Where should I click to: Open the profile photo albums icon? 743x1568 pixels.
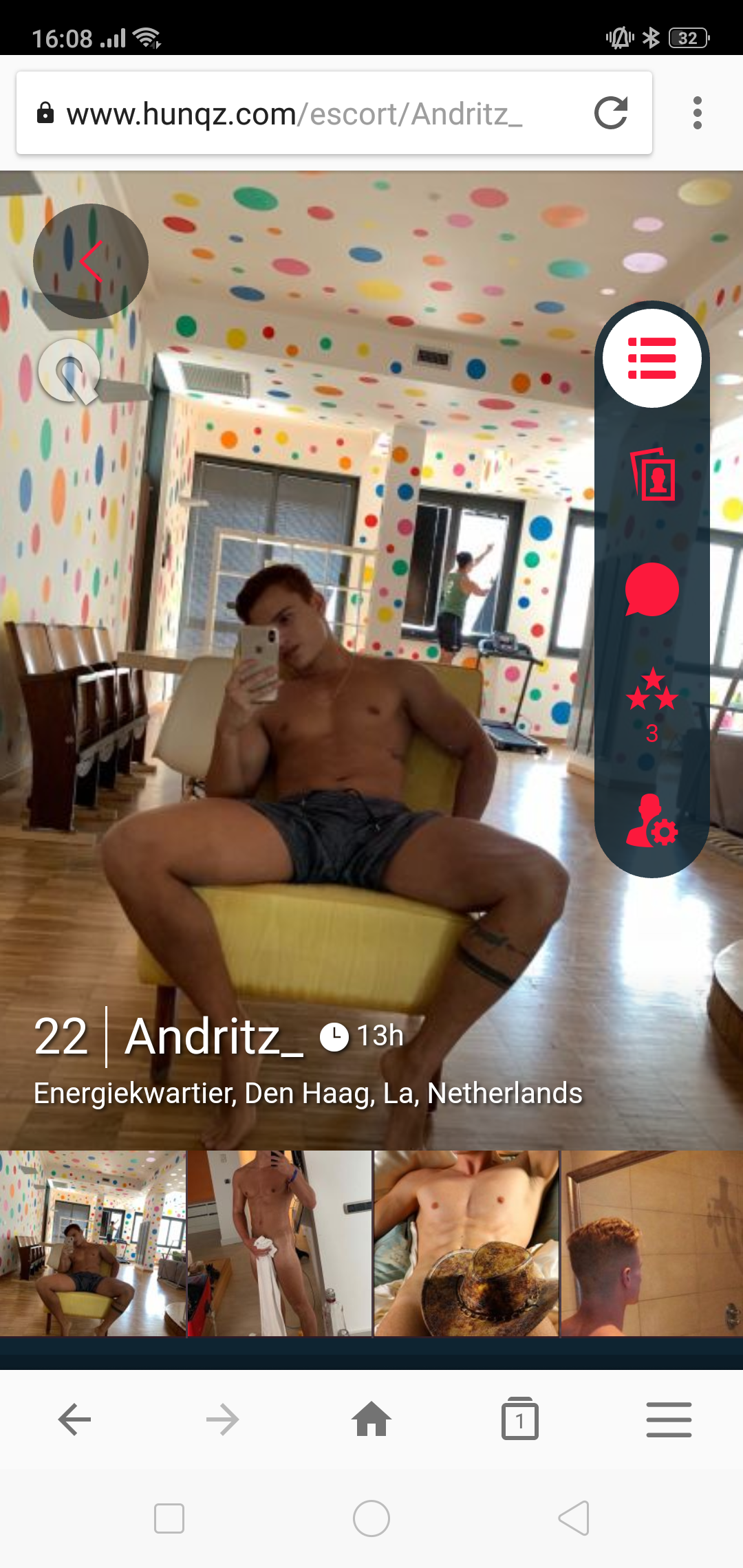(653, 475)
